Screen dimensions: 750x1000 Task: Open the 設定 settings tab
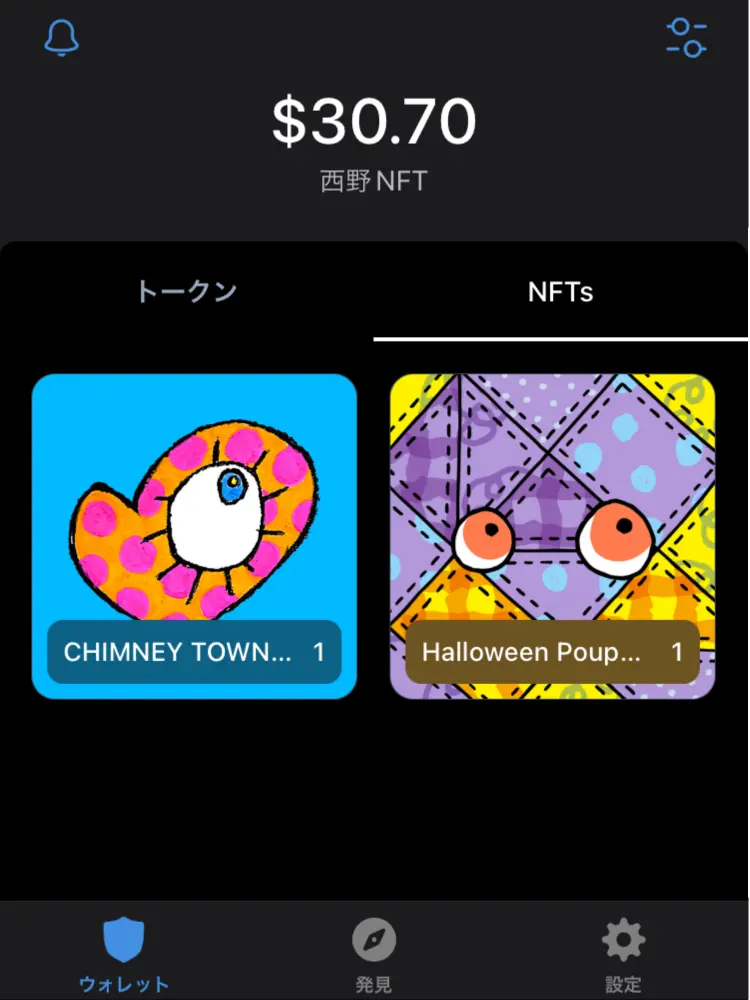623,954
